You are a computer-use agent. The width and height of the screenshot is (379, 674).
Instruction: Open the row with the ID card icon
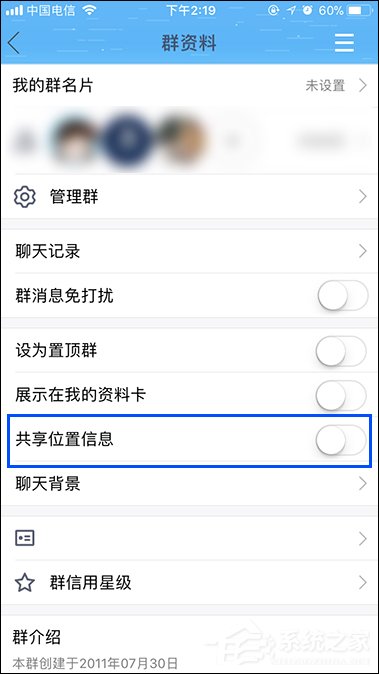pos(190,538)
